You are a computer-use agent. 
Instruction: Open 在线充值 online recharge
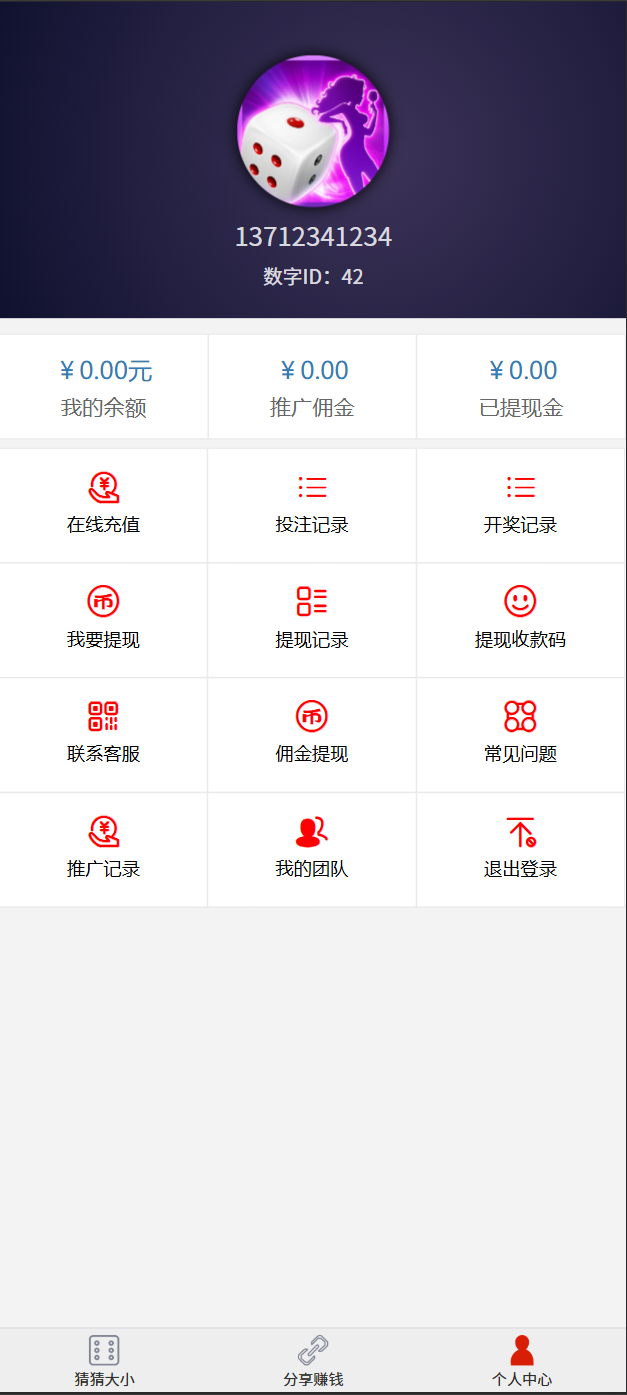click(x=103, y=505)
